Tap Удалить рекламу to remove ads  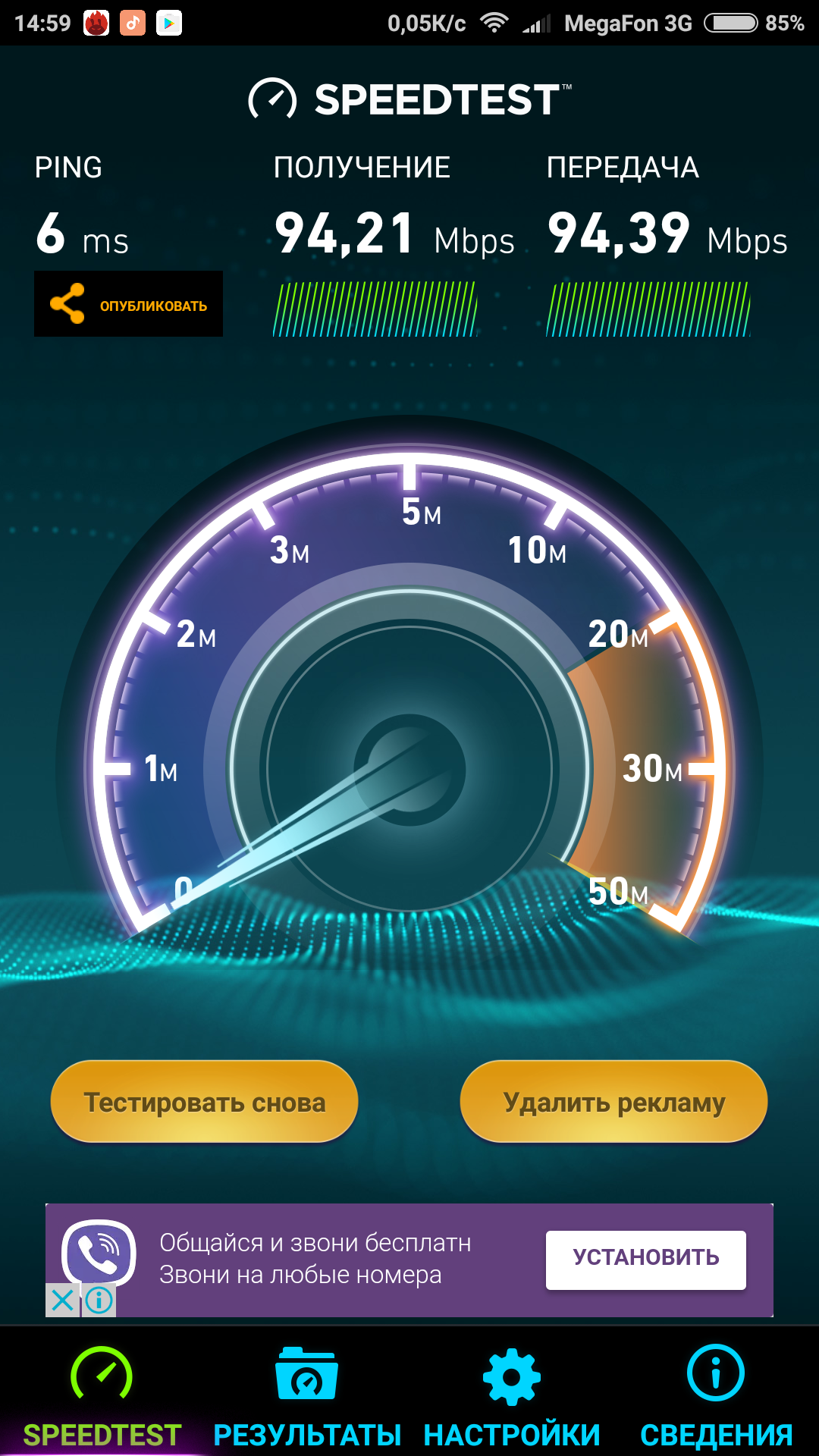coord(613,1102)
